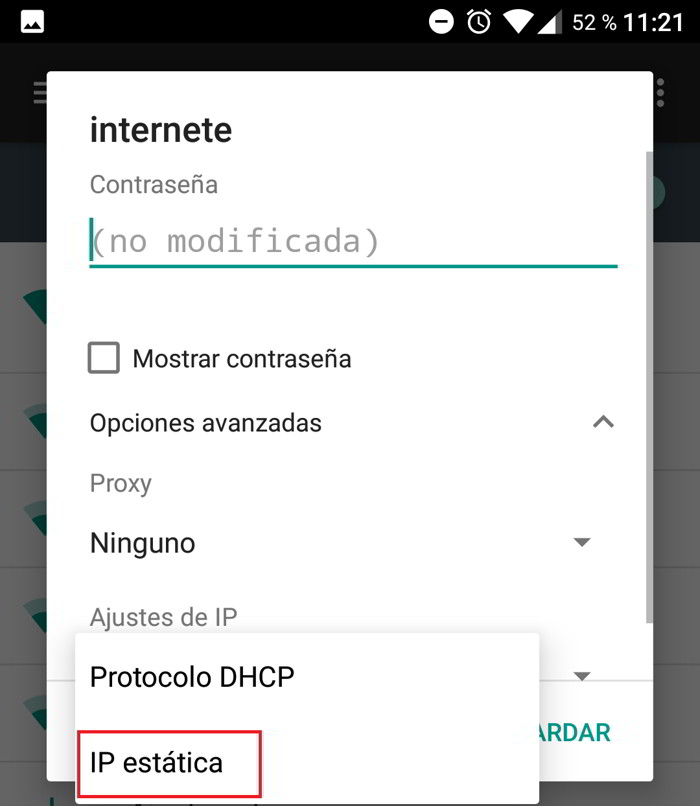This screenshot has height=806, width=700.
Task: Check the Mostrar contraseña box
Action: 104,358
